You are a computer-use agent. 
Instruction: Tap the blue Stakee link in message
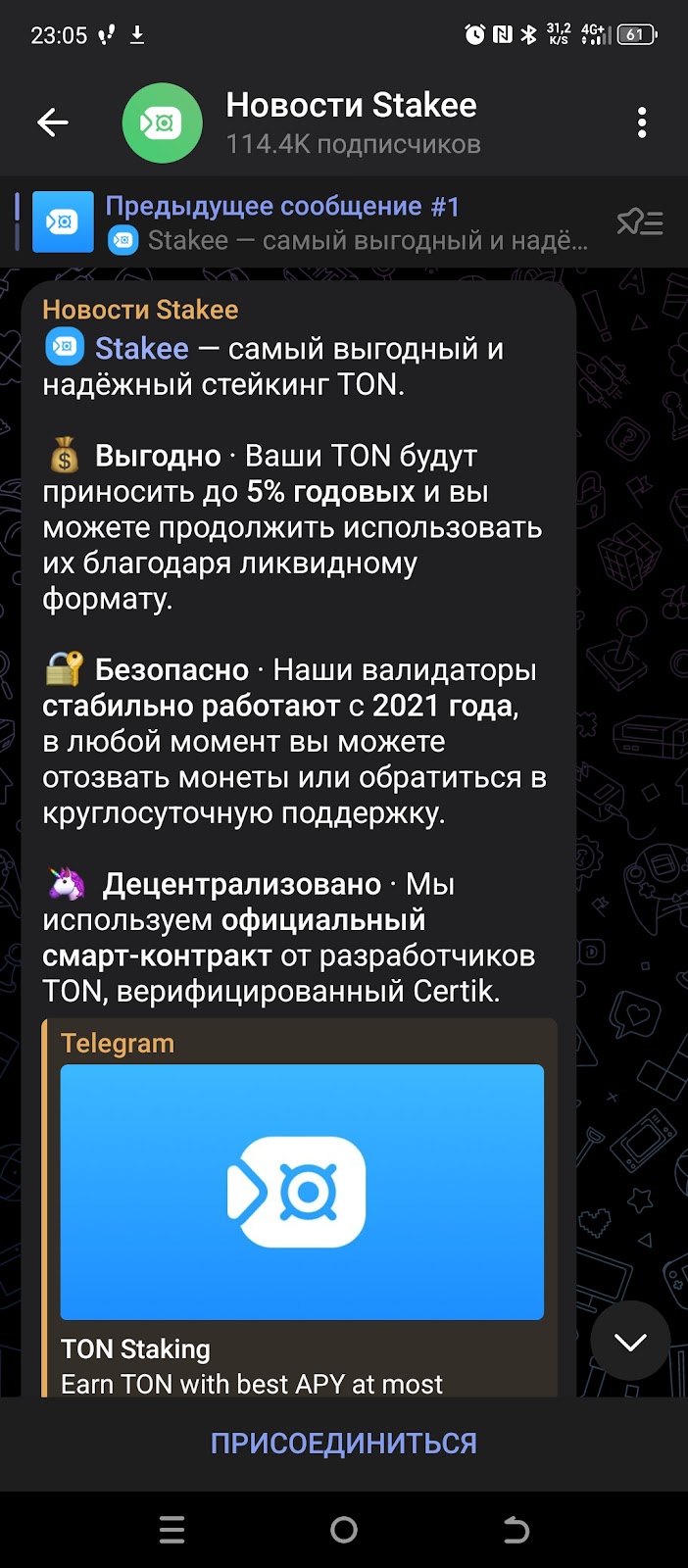141,348
